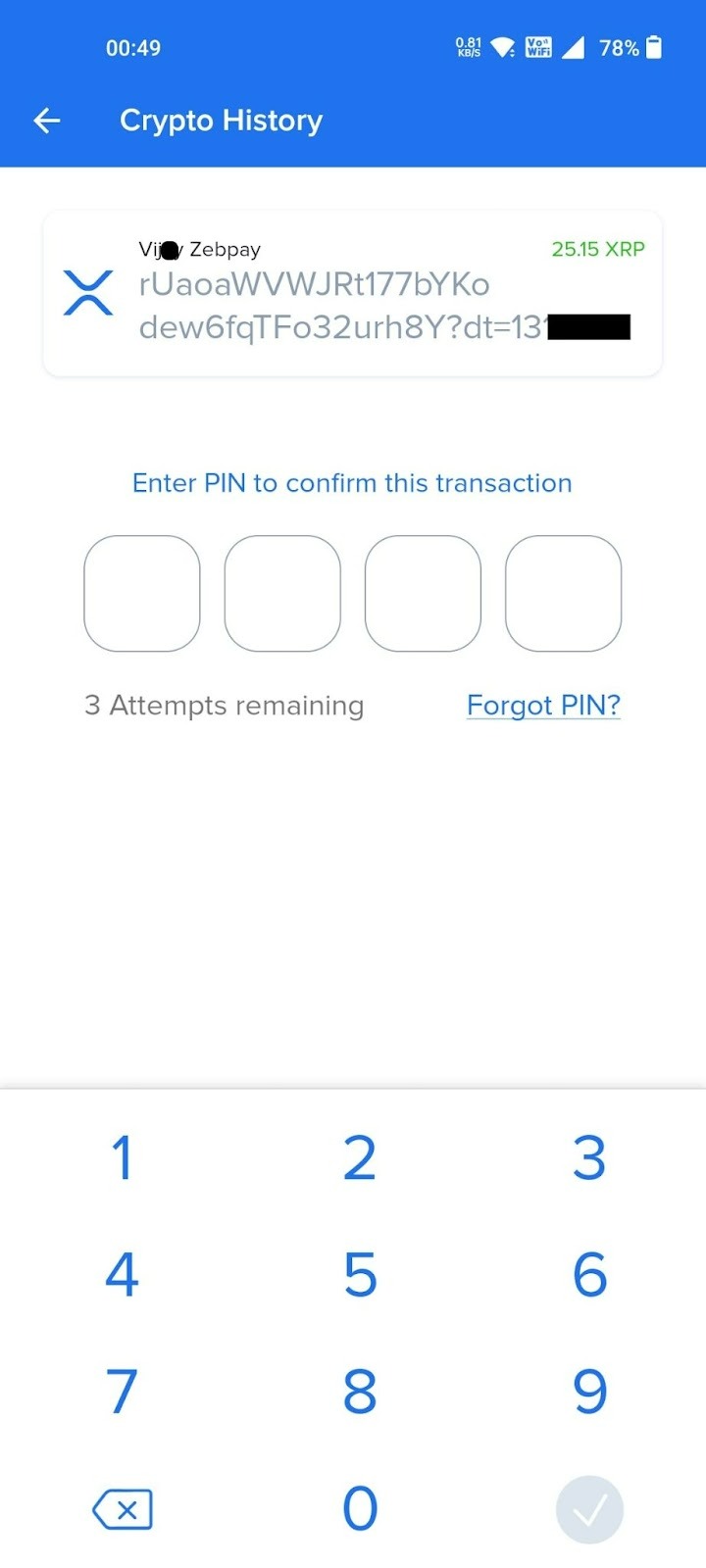Select the first PIN entry box
706x1568 pixels.
(x=141, y=593)
